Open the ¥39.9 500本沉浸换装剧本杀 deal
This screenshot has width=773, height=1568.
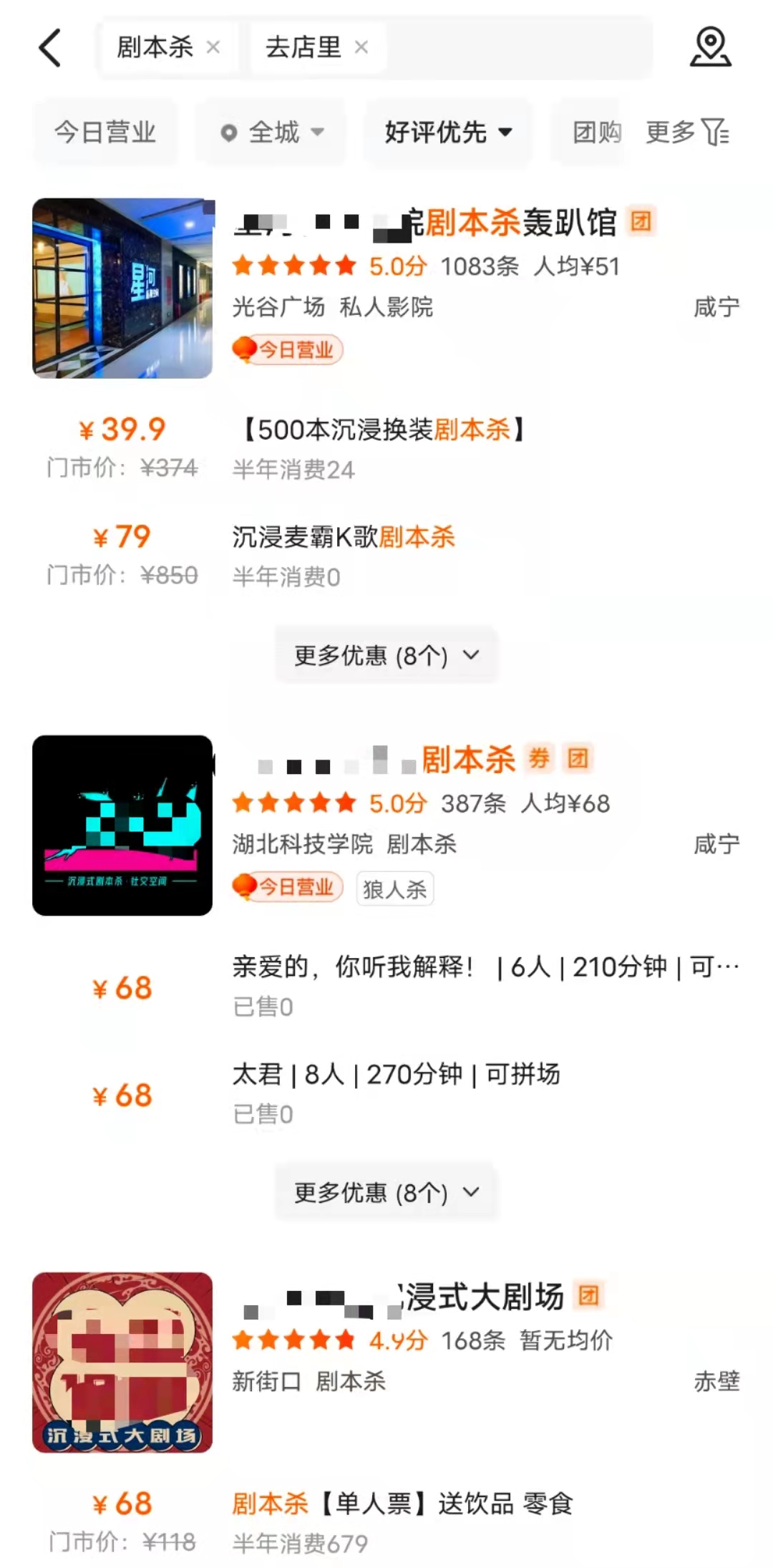click(x=384, y=430)
